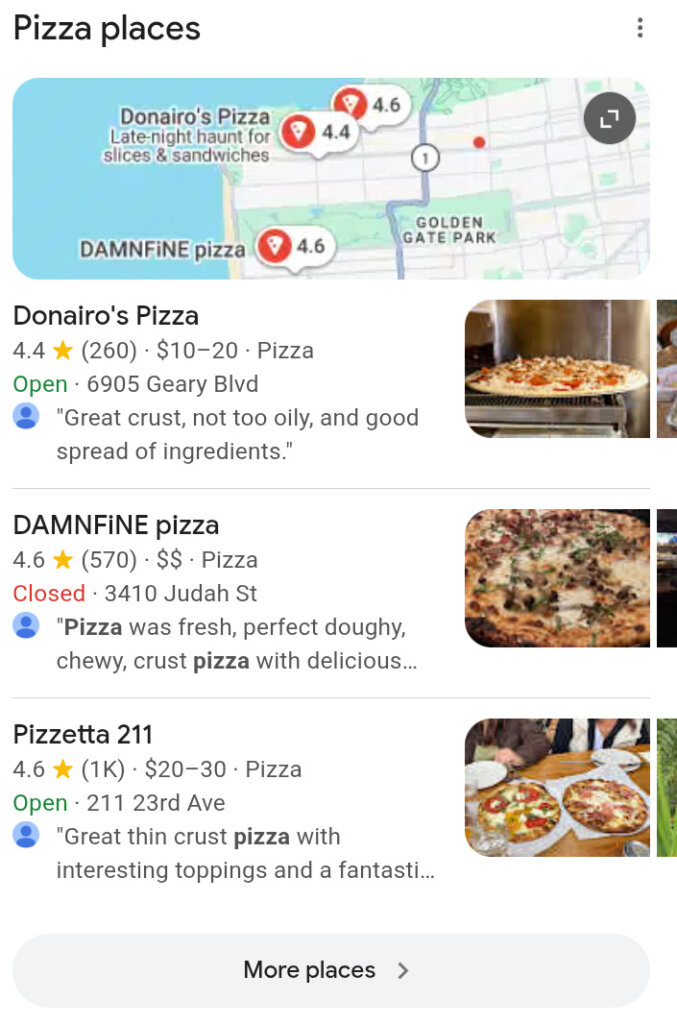The height and width of the screenshot is (1024, 677).
Task: Open the Donairo's Pizza listing
Action: coord(106,316)
